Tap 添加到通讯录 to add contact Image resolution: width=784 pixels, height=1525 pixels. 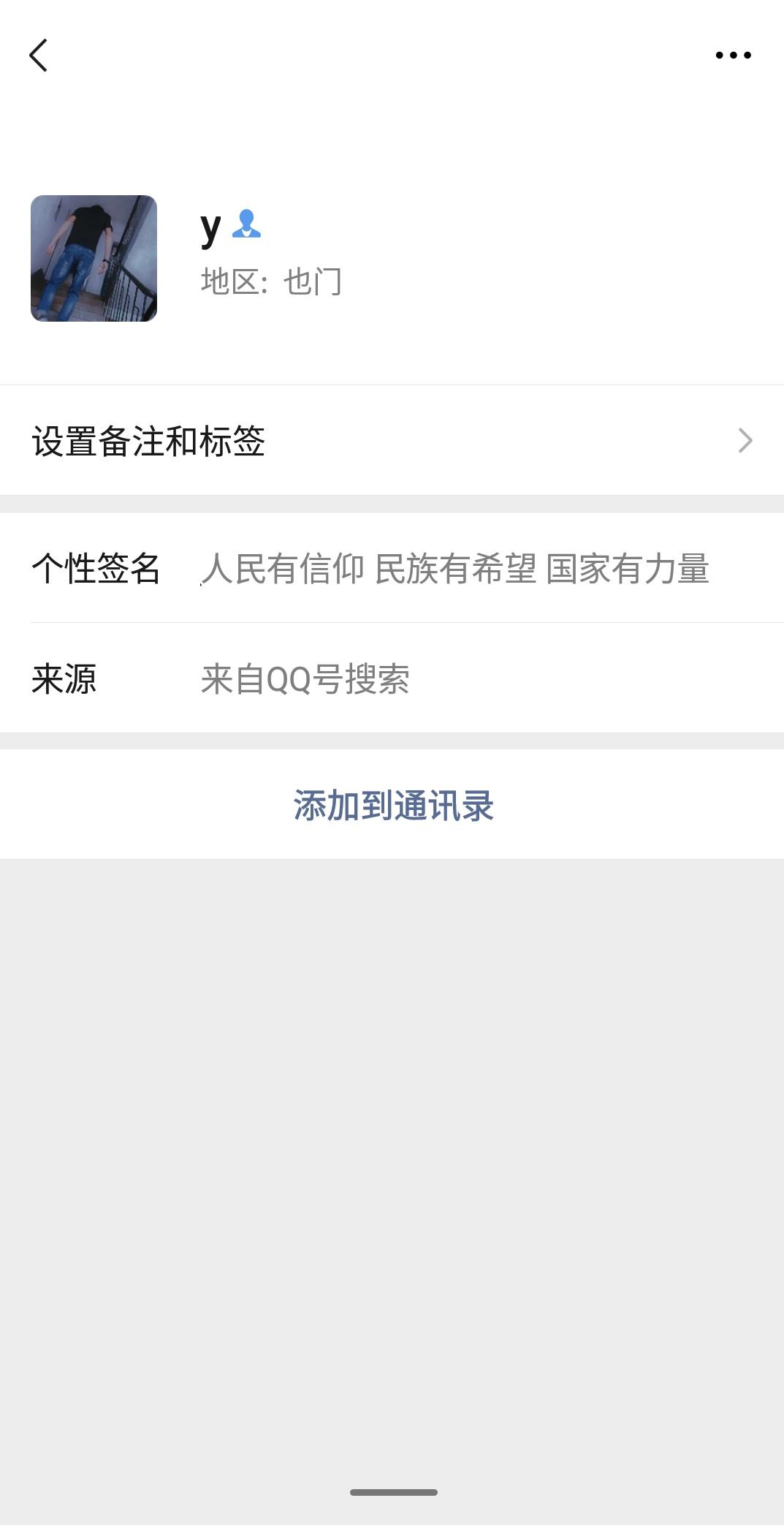[393, 805]
